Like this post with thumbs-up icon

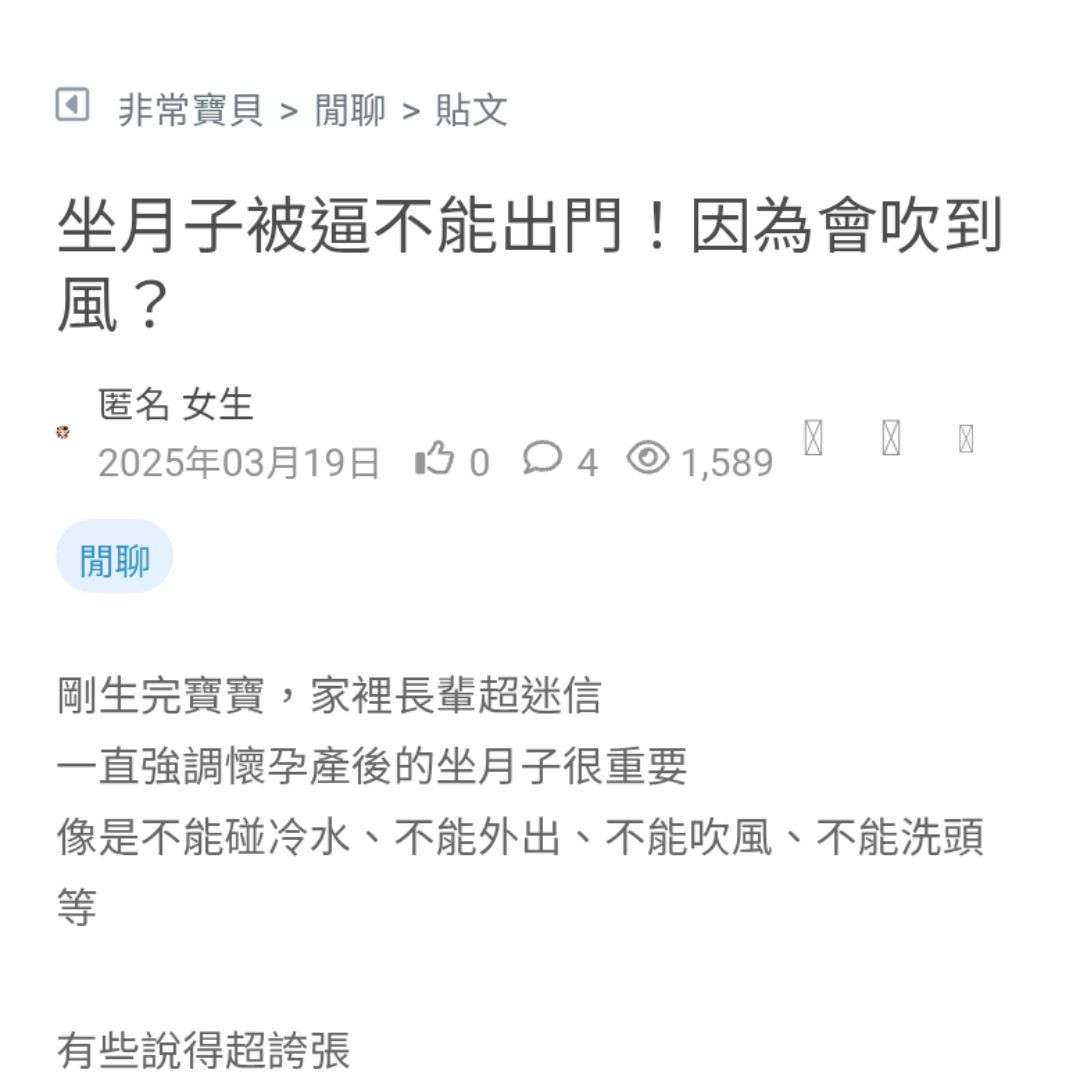435,459
